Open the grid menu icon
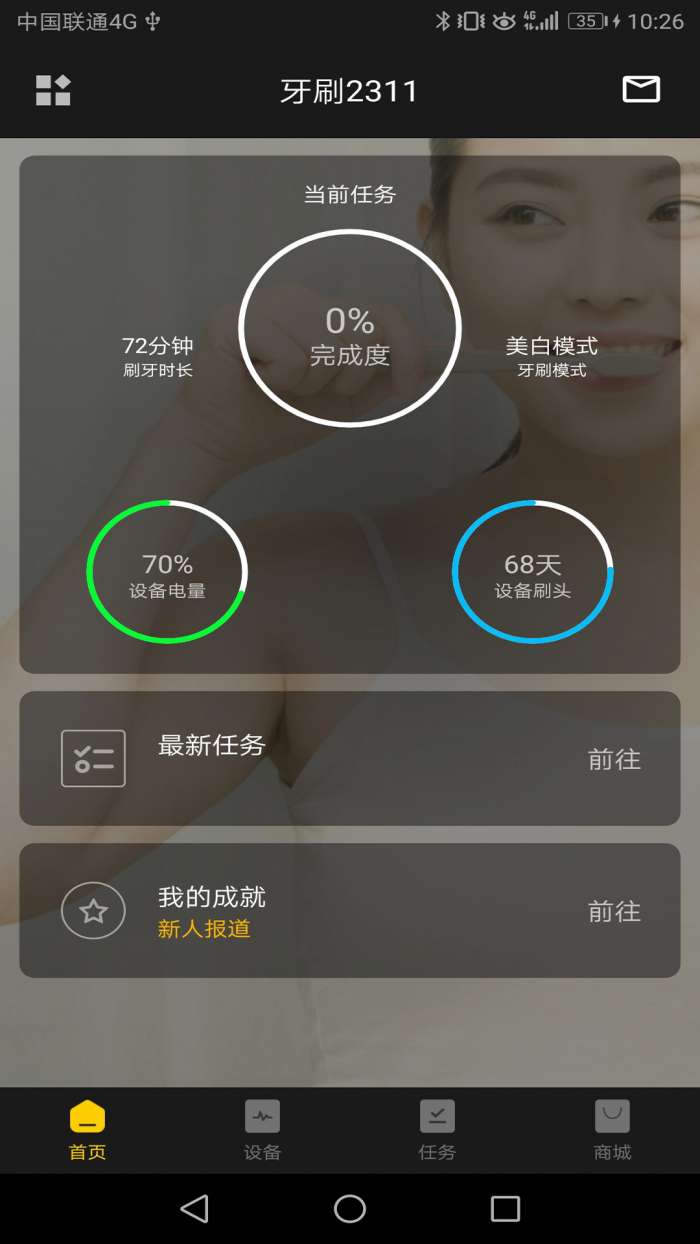This screenshot has height=1244, width=700. click(53, 90)
